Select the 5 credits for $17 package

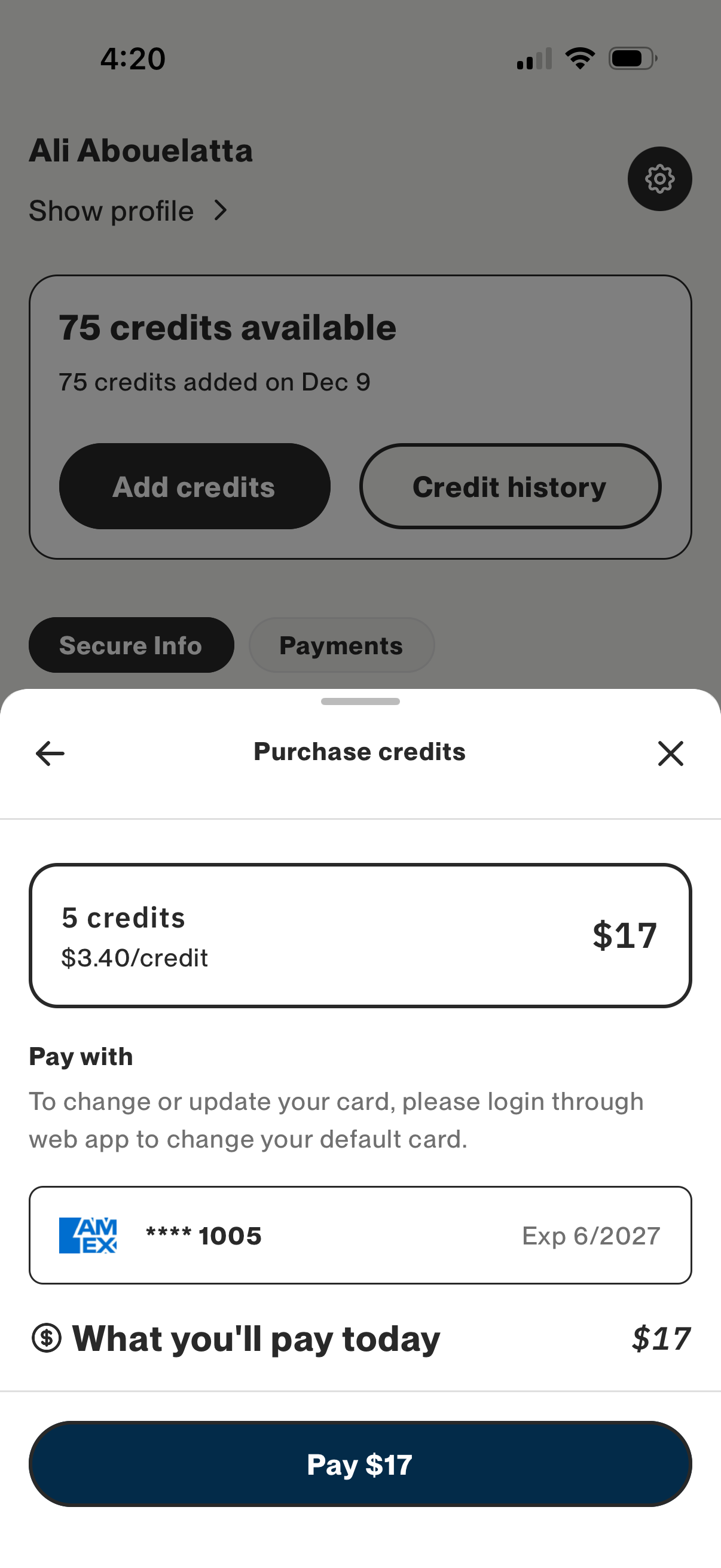[360, 935]
